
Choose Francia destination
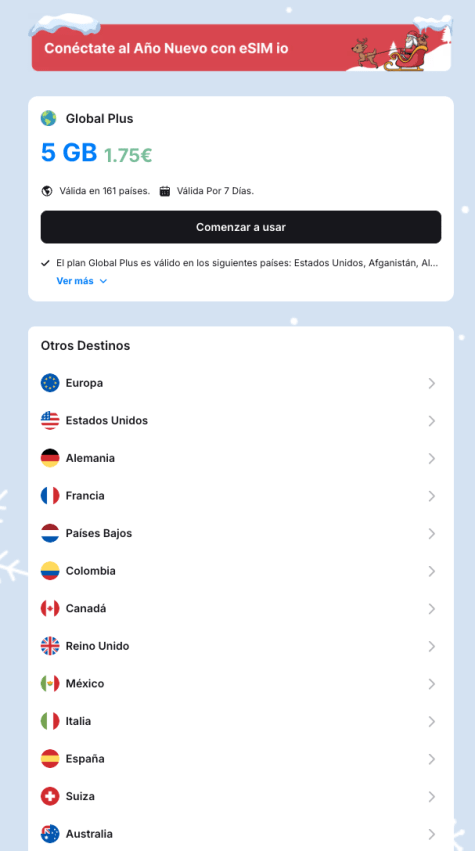[x=240, y=496]
